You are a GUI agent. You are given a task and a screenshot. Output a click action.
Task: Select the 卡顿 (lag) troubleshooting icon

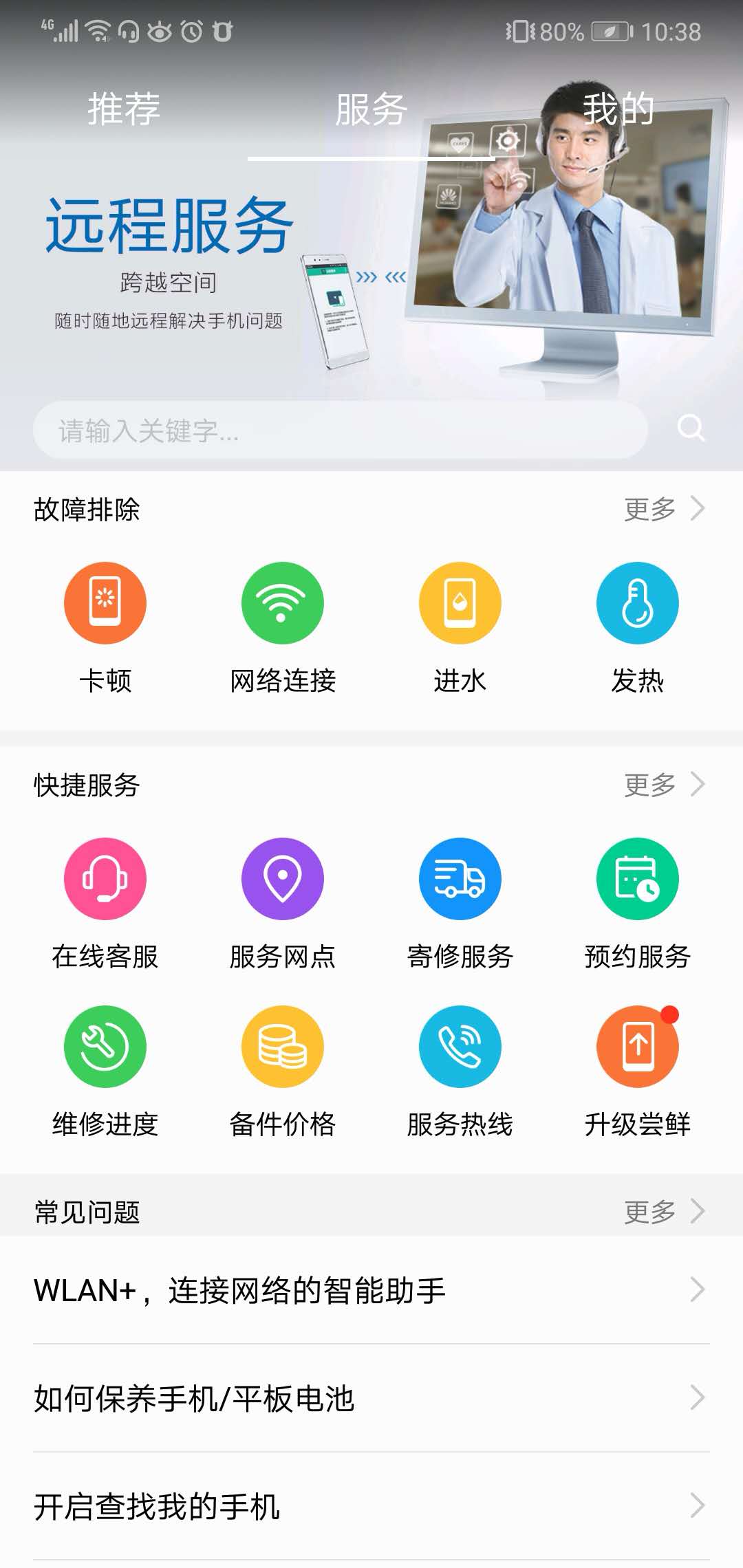click(105, 602)
